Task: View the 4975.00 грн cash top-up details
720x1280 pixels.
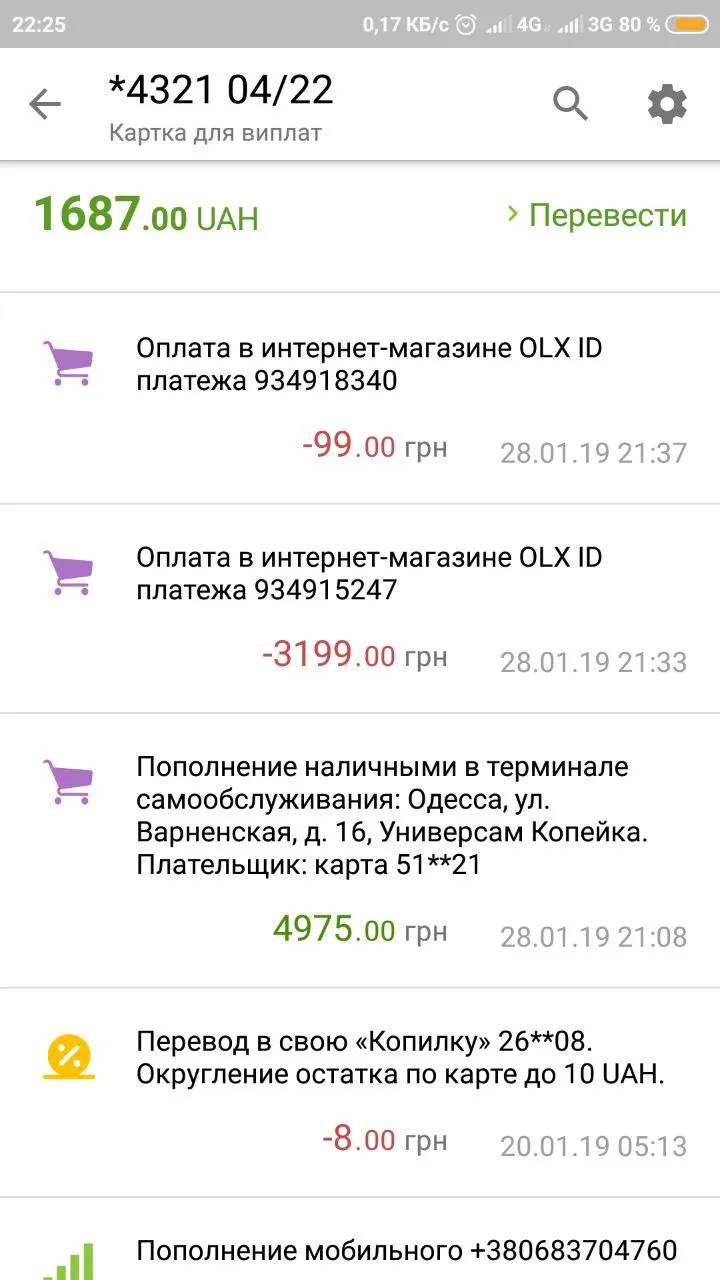Action: (360, 851)
